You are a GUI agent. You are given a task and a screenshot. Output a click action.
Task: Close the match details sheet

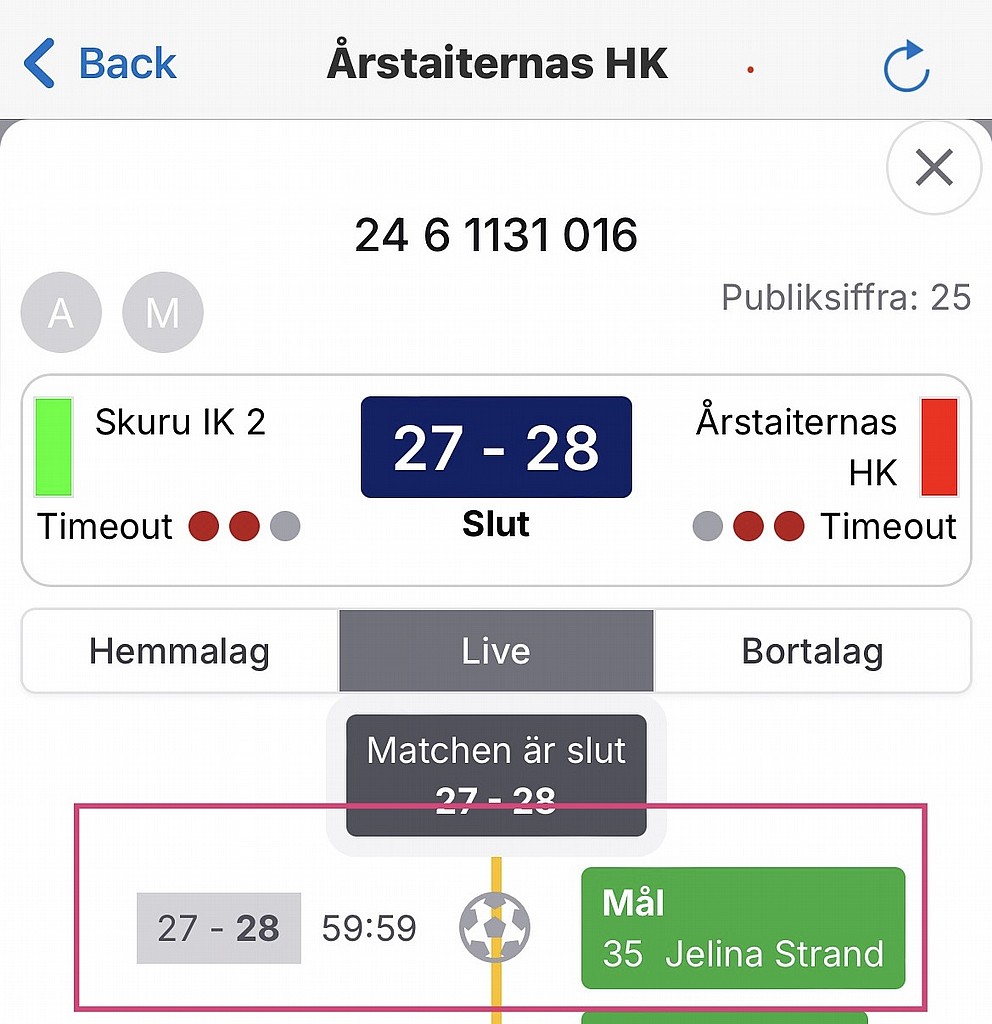tap(933, 168)
